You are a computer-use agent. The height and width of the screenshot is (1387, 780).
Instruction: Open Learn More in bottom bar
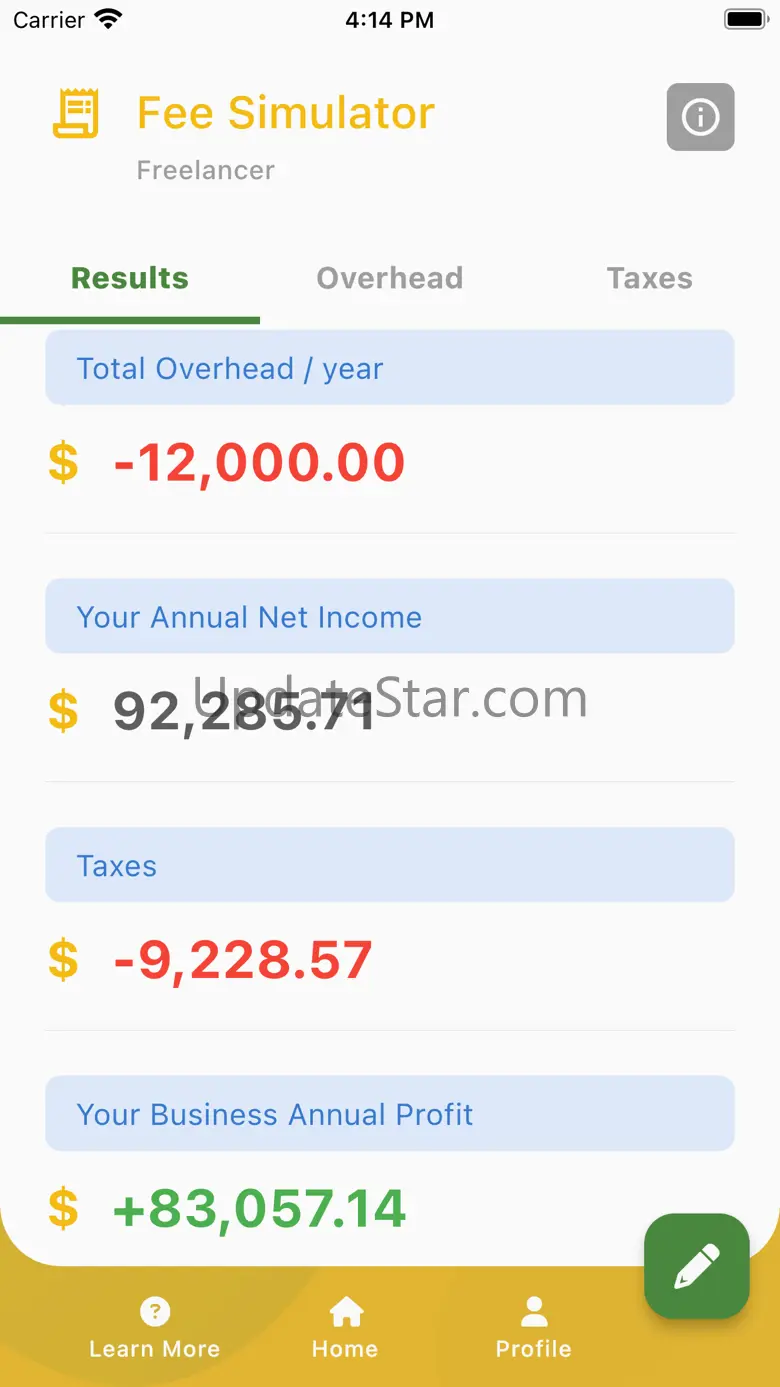click(x=154, y=1328)
